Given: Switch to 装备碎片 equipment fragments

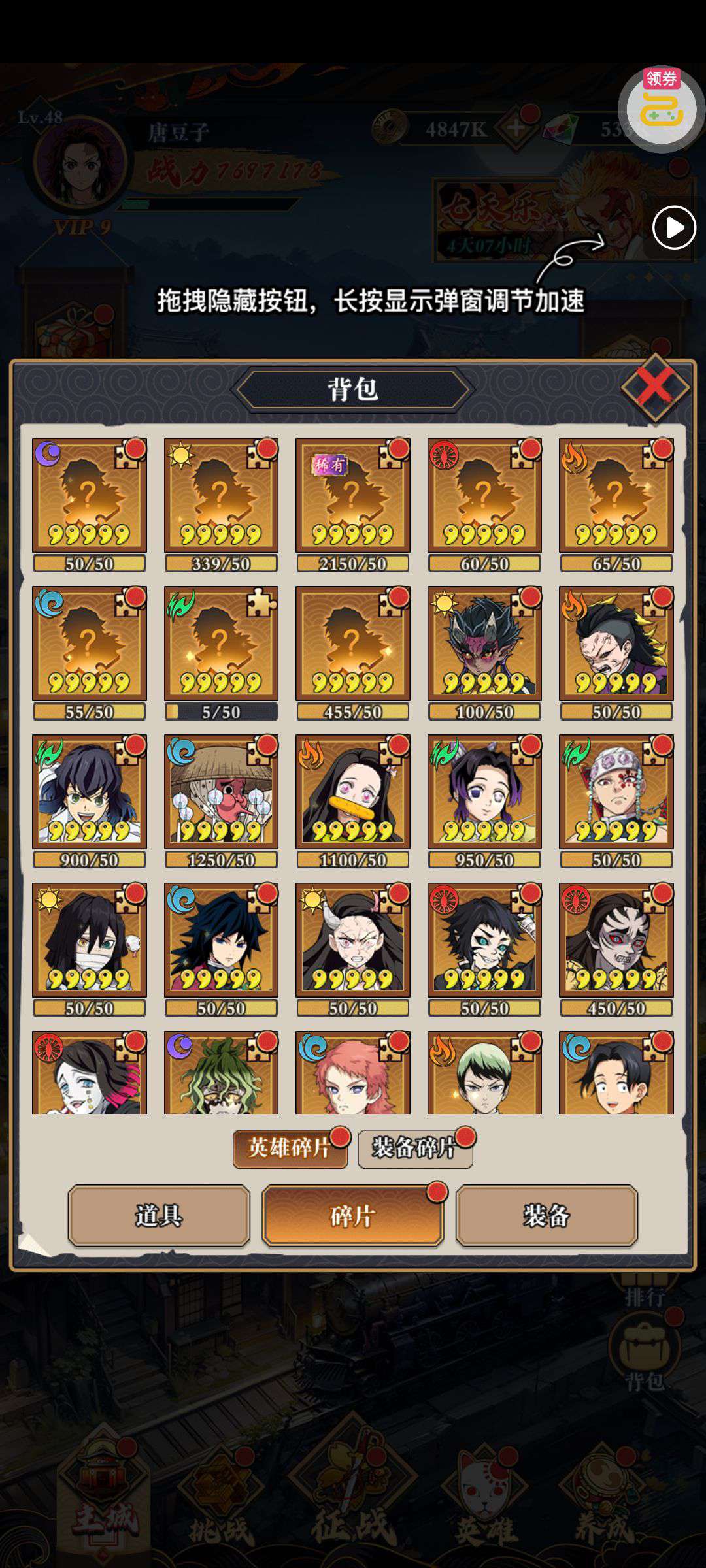Looking at the screenshot, I should (x=415, y=1149).
